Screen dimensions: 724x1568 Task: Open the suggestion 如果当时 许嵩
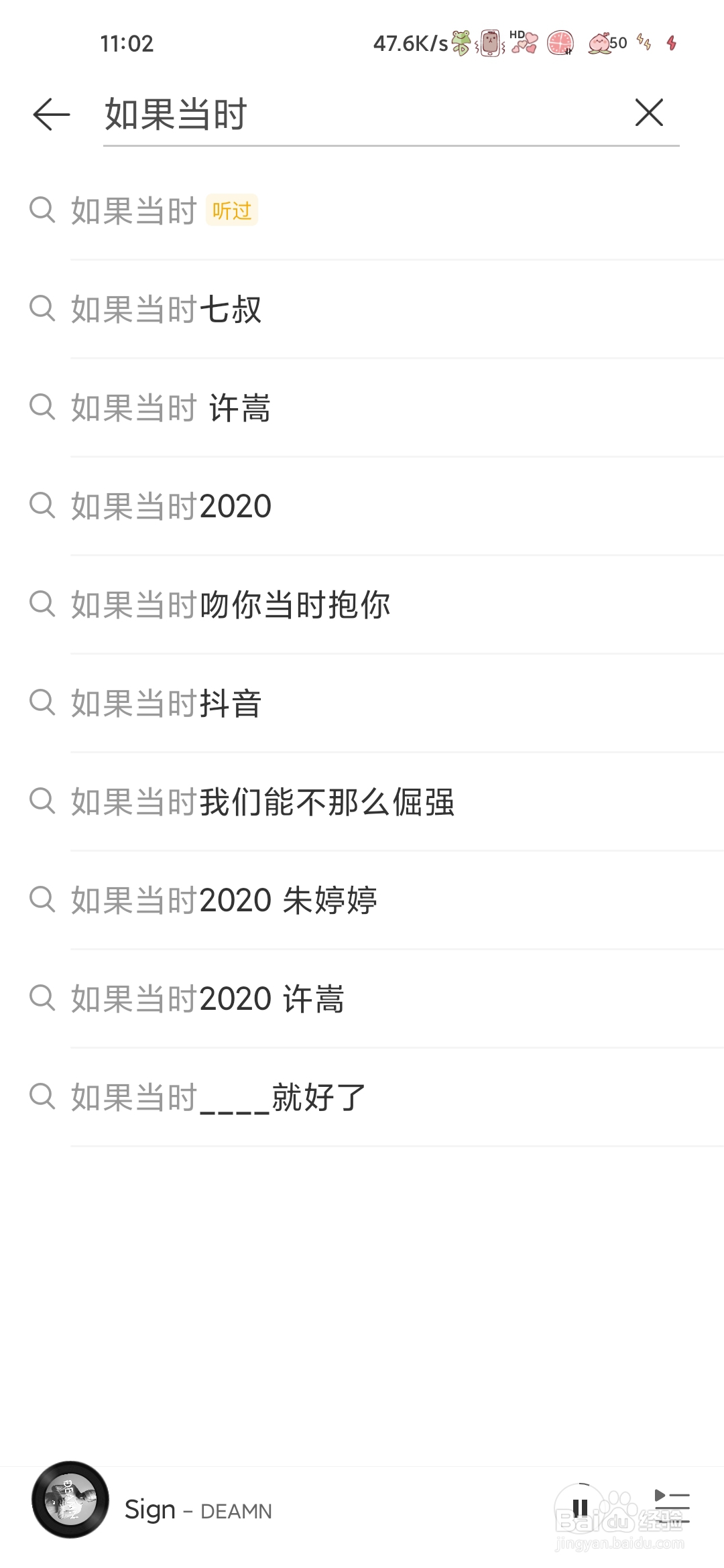(171, 407)
